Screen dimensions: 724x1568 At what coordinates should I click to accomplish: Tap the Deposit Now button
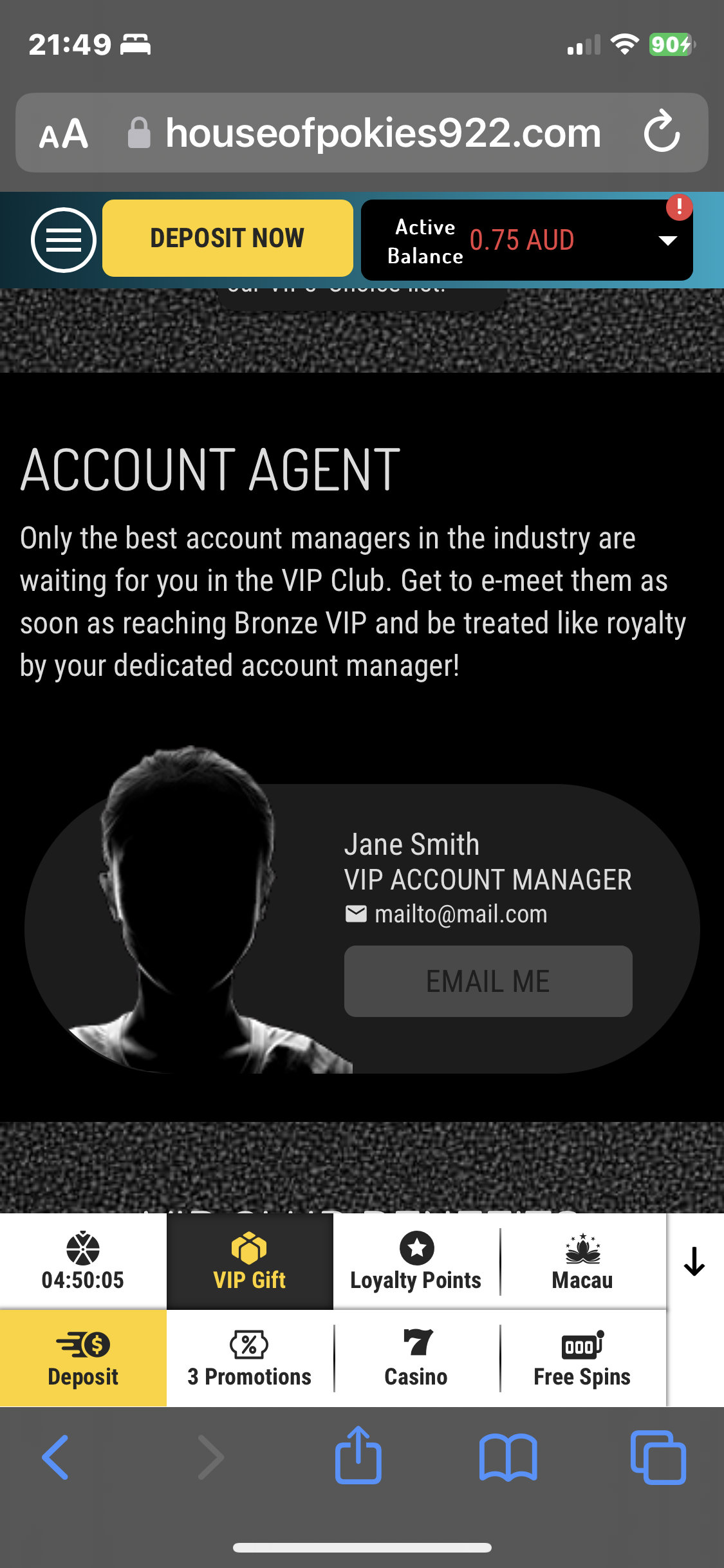(x=227, y=238)
